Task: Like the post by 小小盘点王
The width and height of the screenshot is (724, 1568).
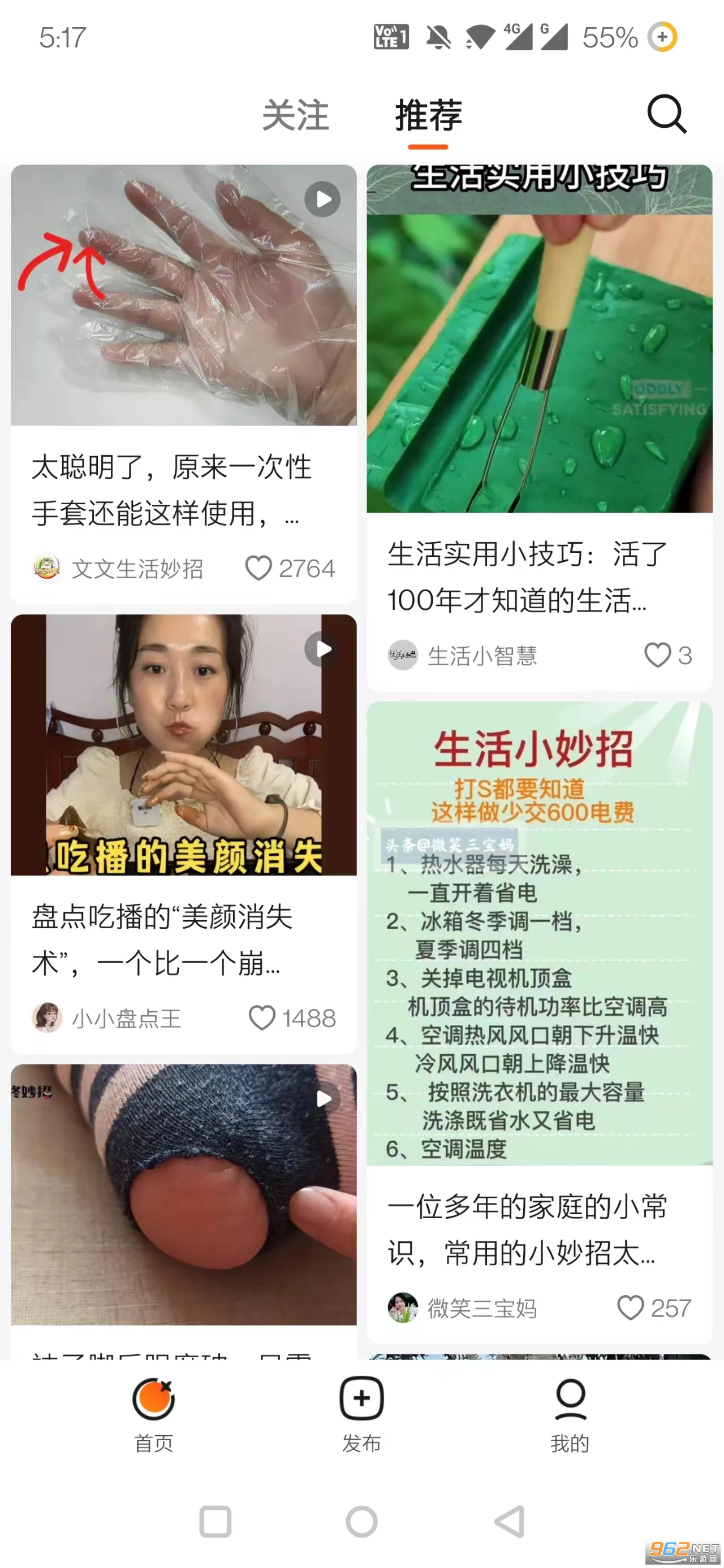Action: (x=262, y=1019)
